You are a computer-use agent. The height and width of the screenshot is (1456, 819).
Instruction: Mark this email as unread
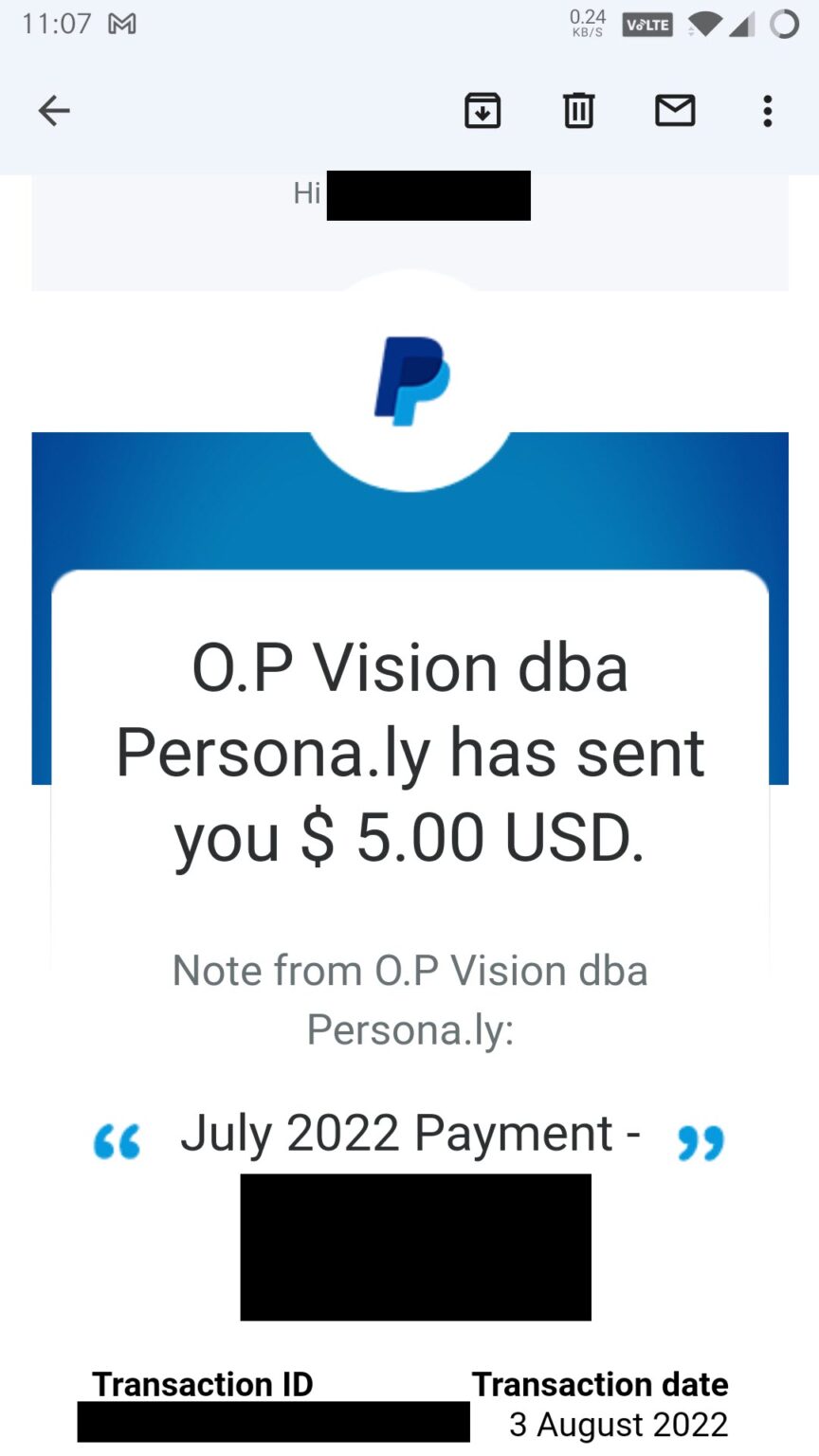coord(675,111)
